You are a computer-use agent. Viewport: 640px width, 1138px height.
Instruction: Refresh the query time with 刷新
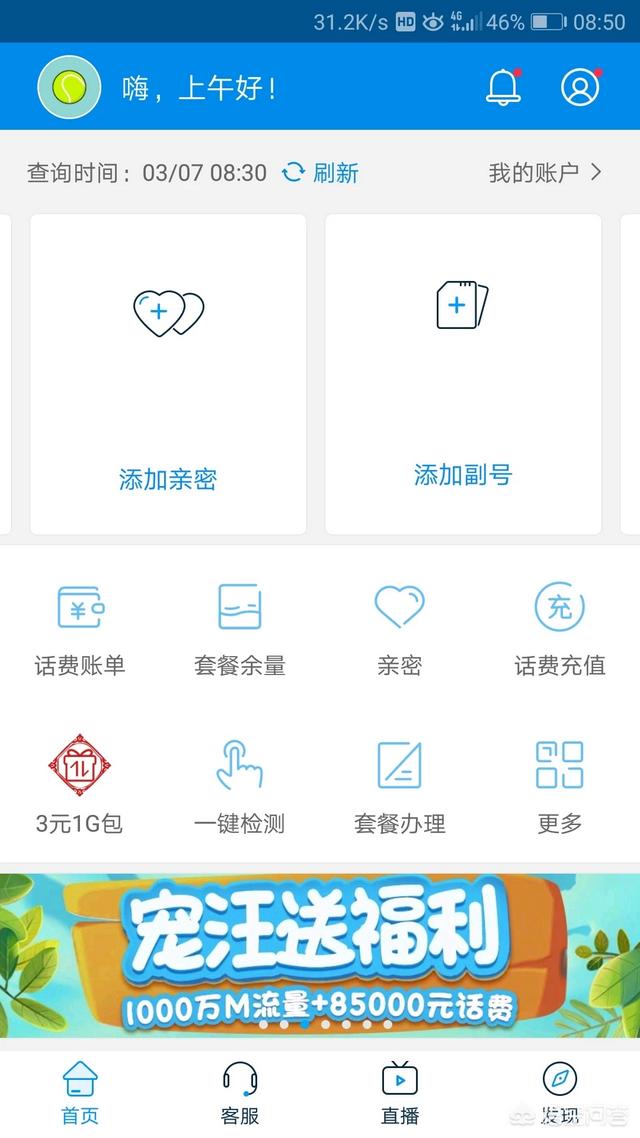(x=321, y=173)
